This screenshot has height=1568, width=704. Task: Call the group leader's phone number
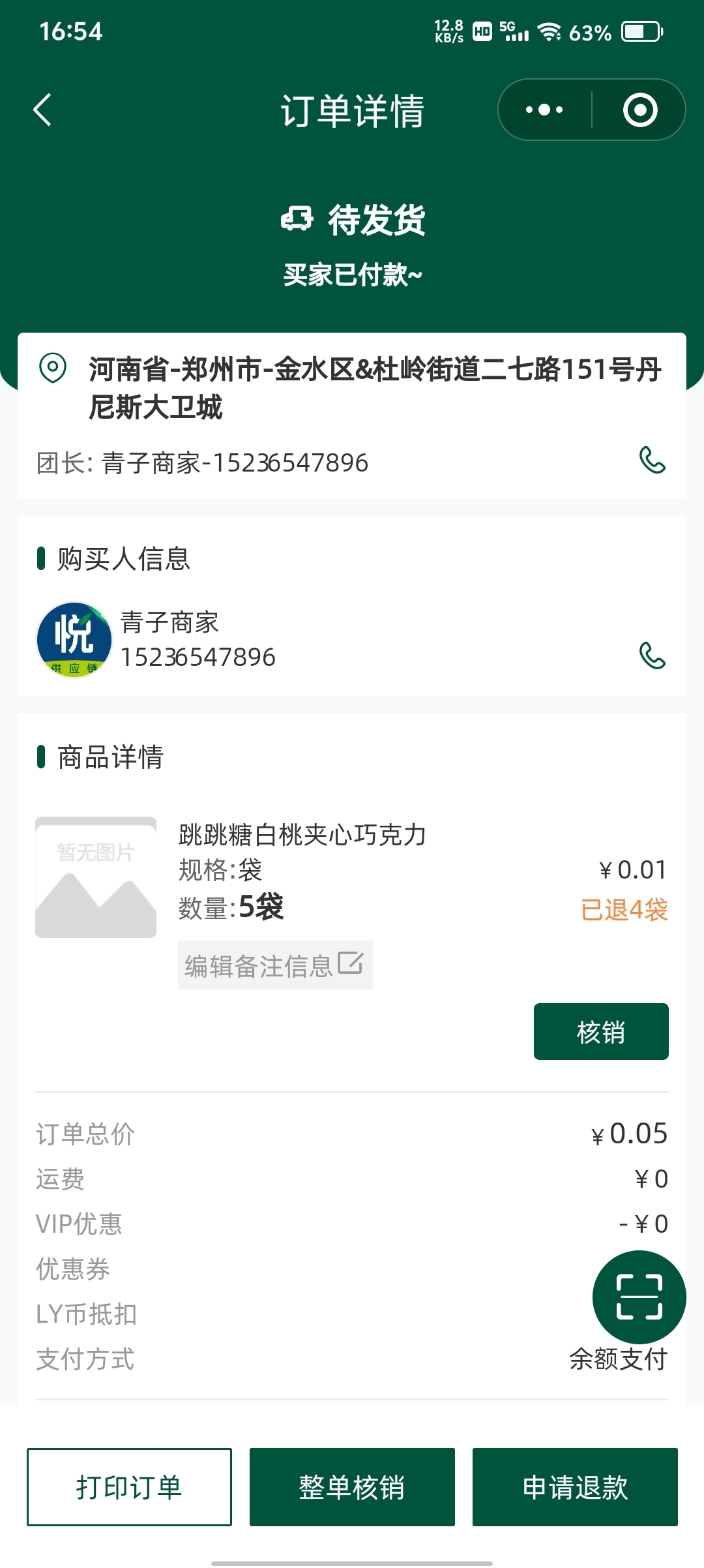[652, 460]
